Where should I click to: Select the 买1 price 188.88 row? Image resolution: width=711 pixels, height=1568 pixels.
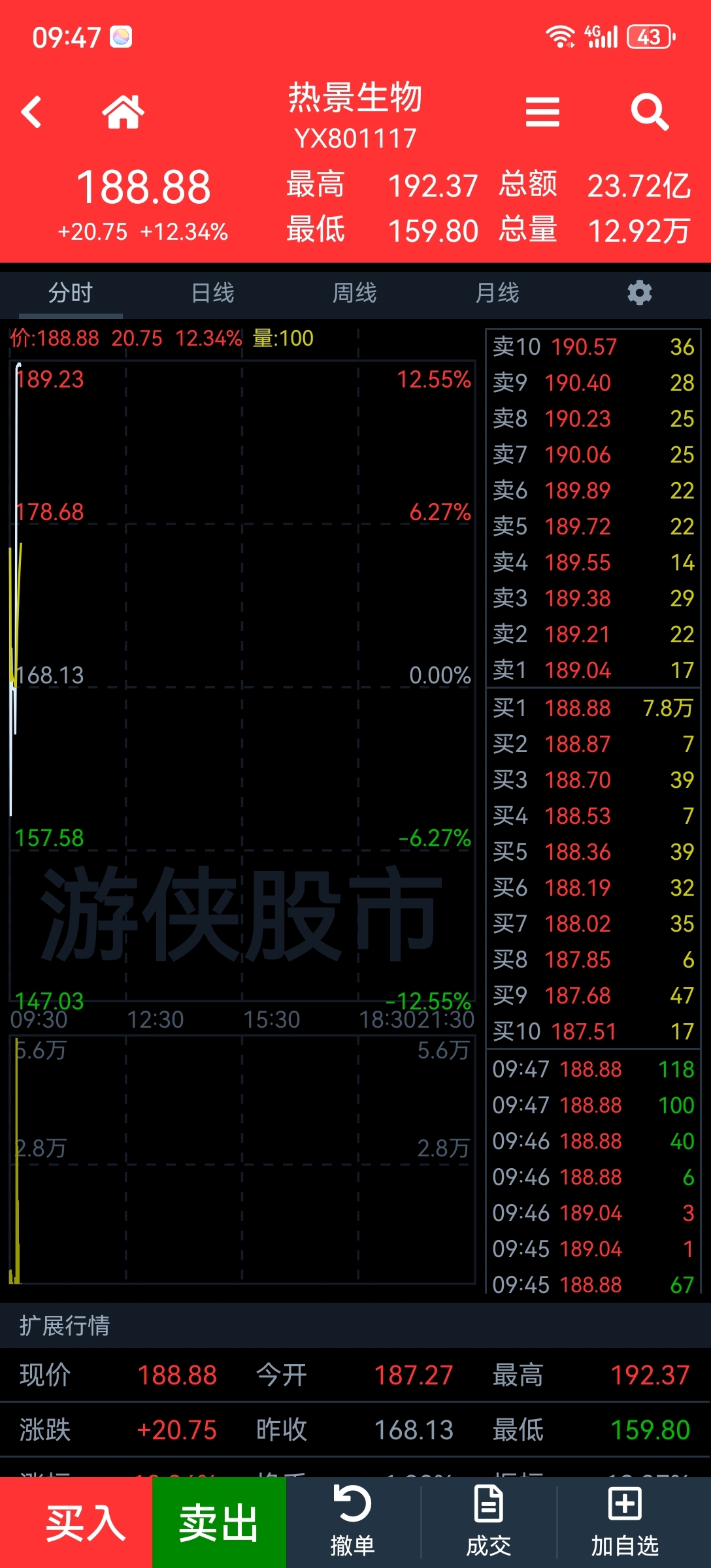(x=593, y=708)
